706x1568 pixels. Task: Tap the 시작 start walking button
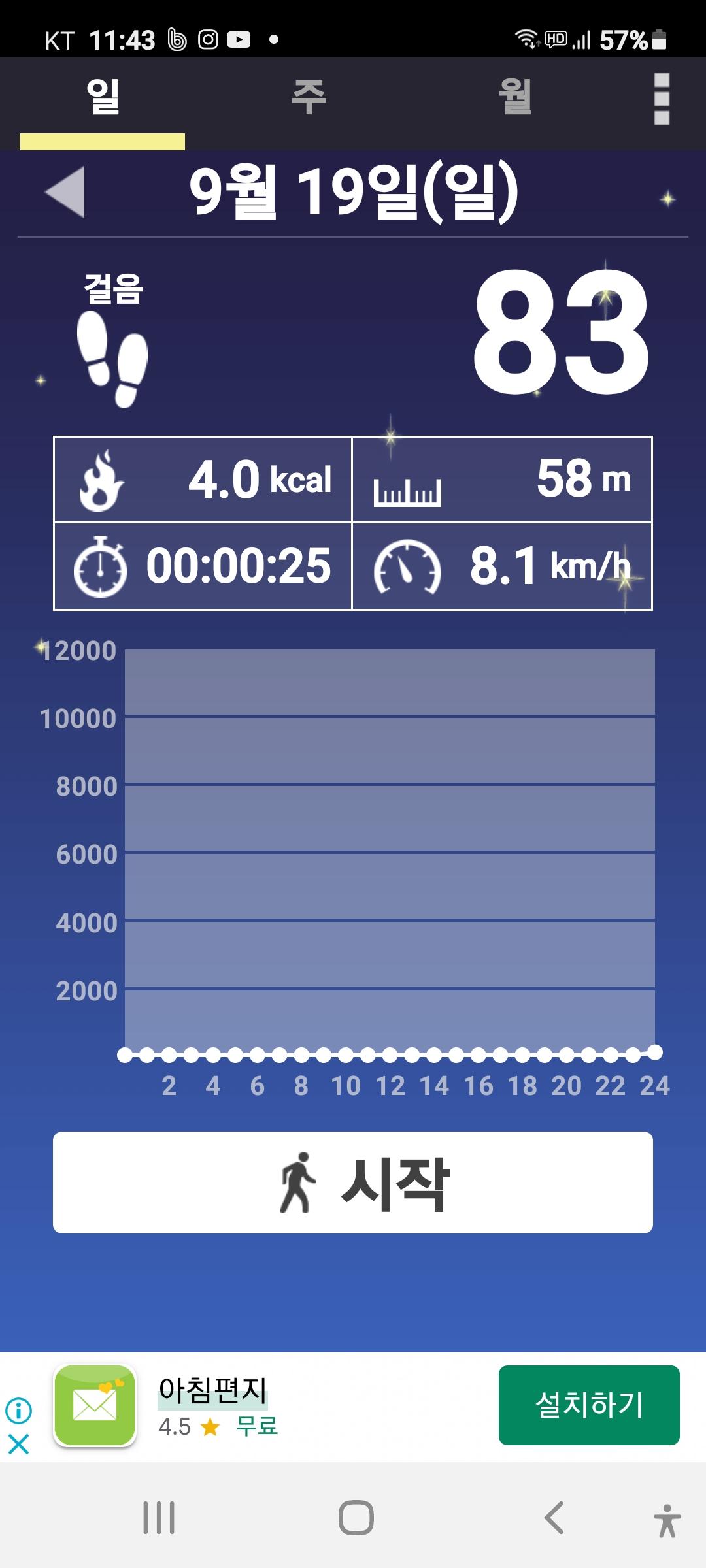click(x=353, y=1183)
